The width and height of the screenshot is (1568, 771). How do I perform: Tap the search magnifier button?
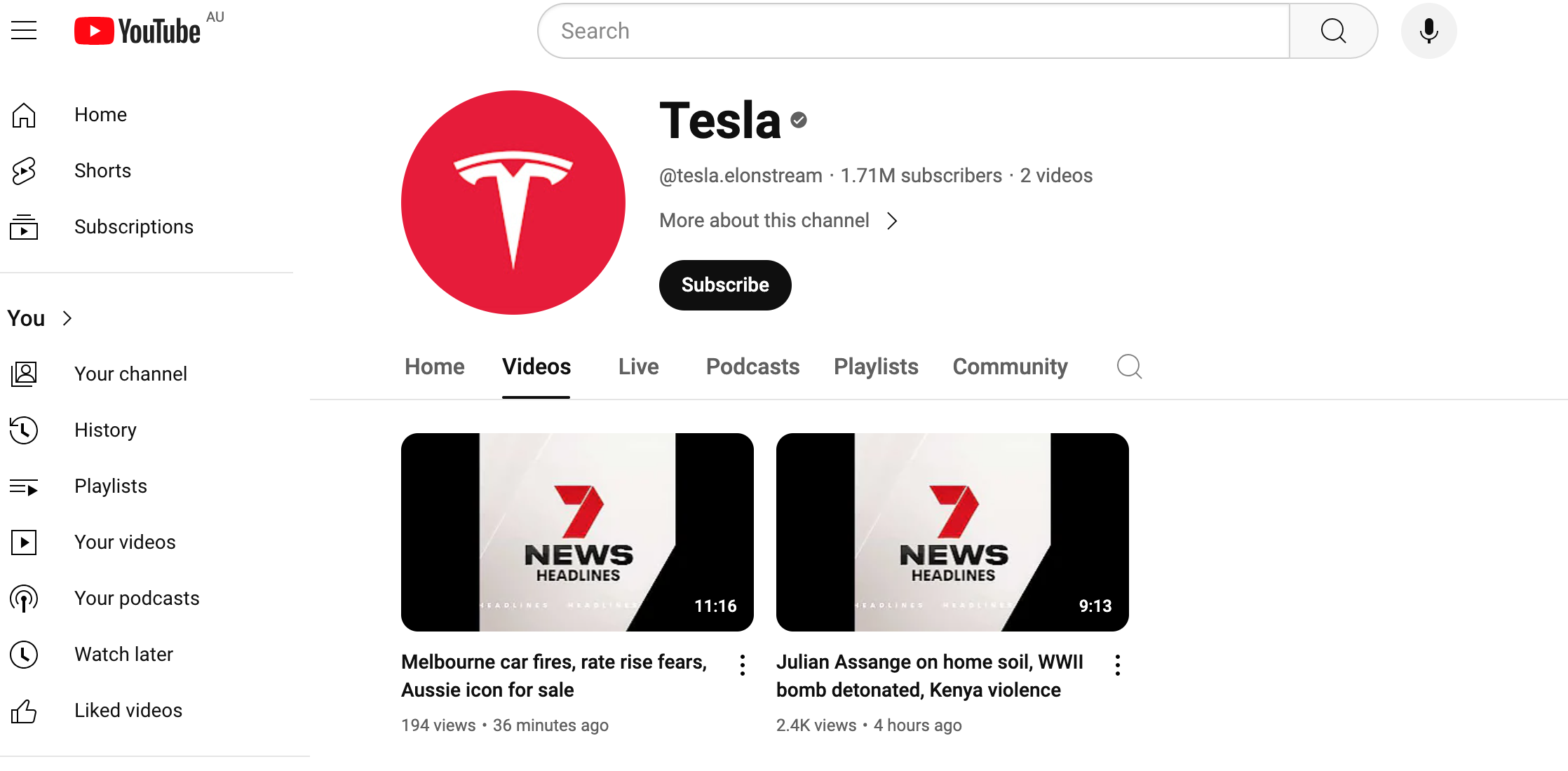tap(1333, 31)
